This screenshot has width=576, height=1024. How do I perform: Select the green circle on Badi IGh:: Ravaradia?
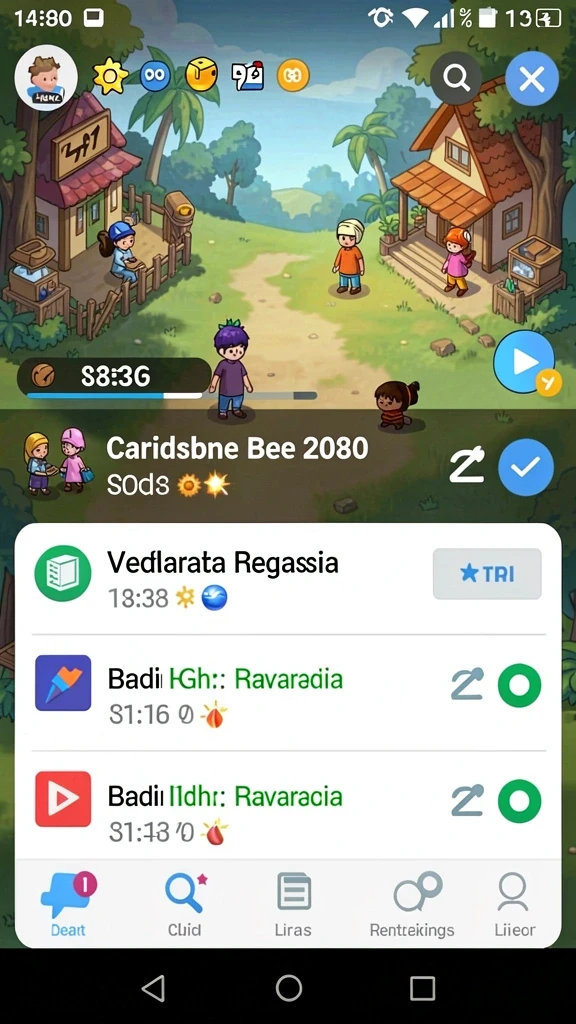coord(519,685)
